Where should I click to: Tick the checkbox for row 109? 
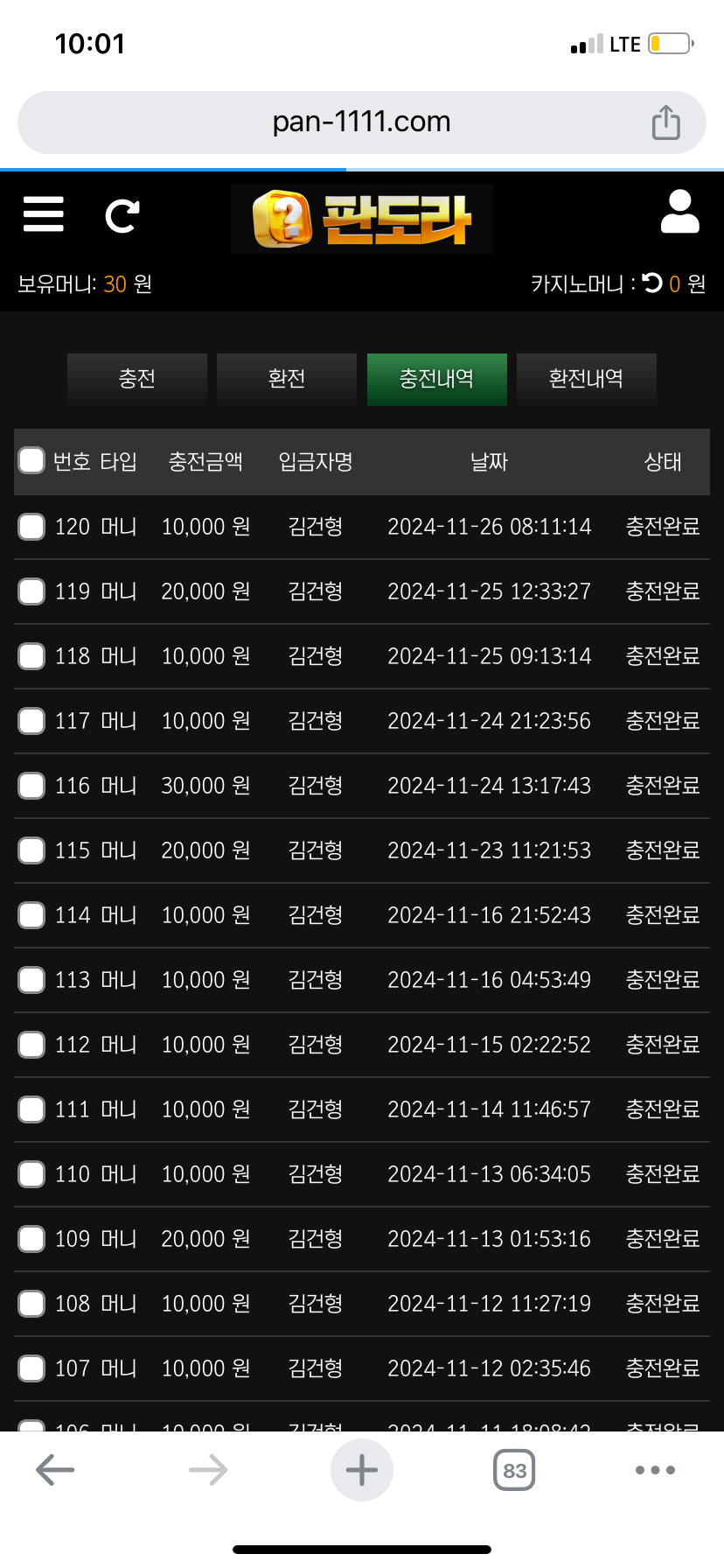pyautogui.click(x=31, y=1239)
